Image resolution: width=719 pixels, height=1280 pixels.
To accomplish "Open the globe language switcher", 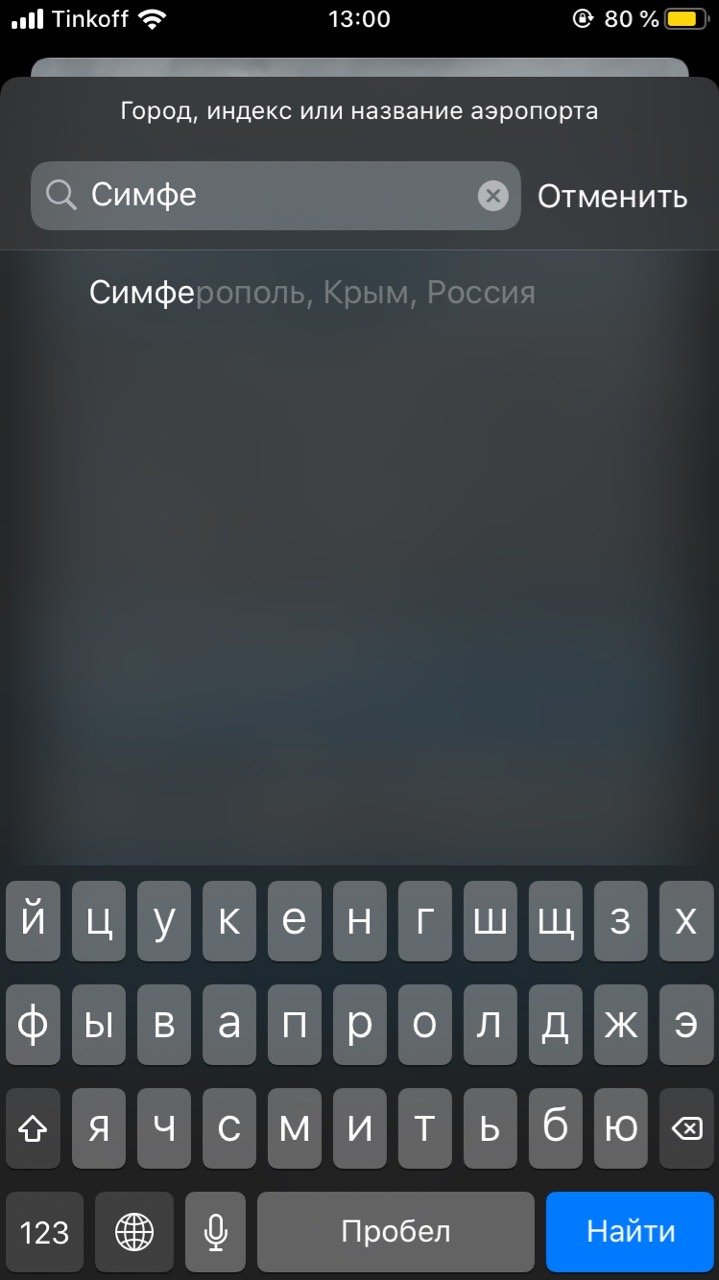I will coord(134,1232).
